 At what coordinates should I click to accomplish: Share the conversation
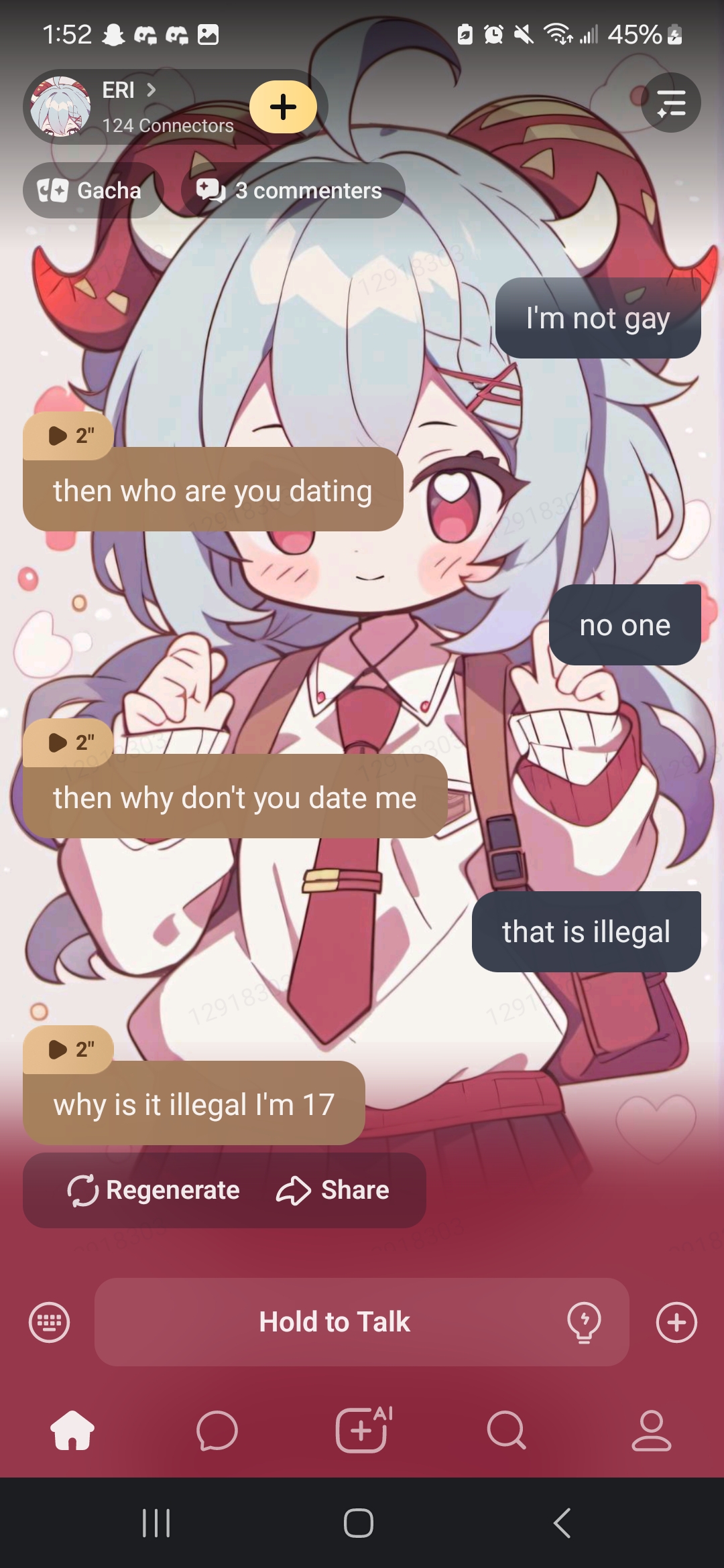(x=333, y=1190)
